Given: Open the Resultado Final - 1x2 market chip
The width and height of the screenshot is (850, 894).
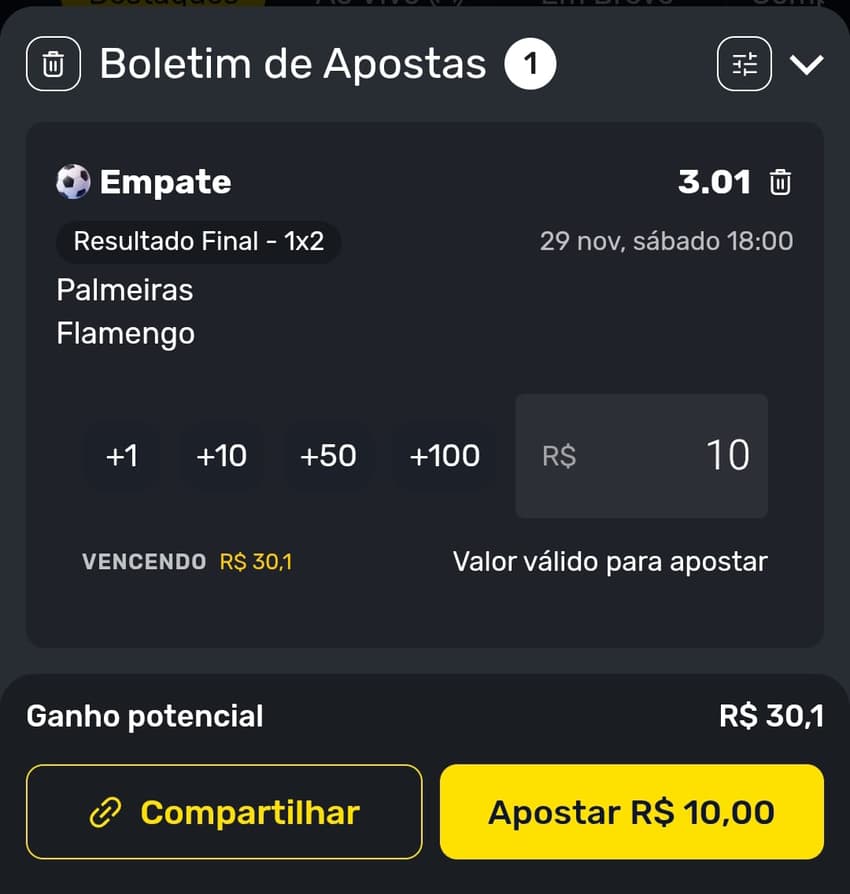Looking at the screenshot, I should click(198, 241).
